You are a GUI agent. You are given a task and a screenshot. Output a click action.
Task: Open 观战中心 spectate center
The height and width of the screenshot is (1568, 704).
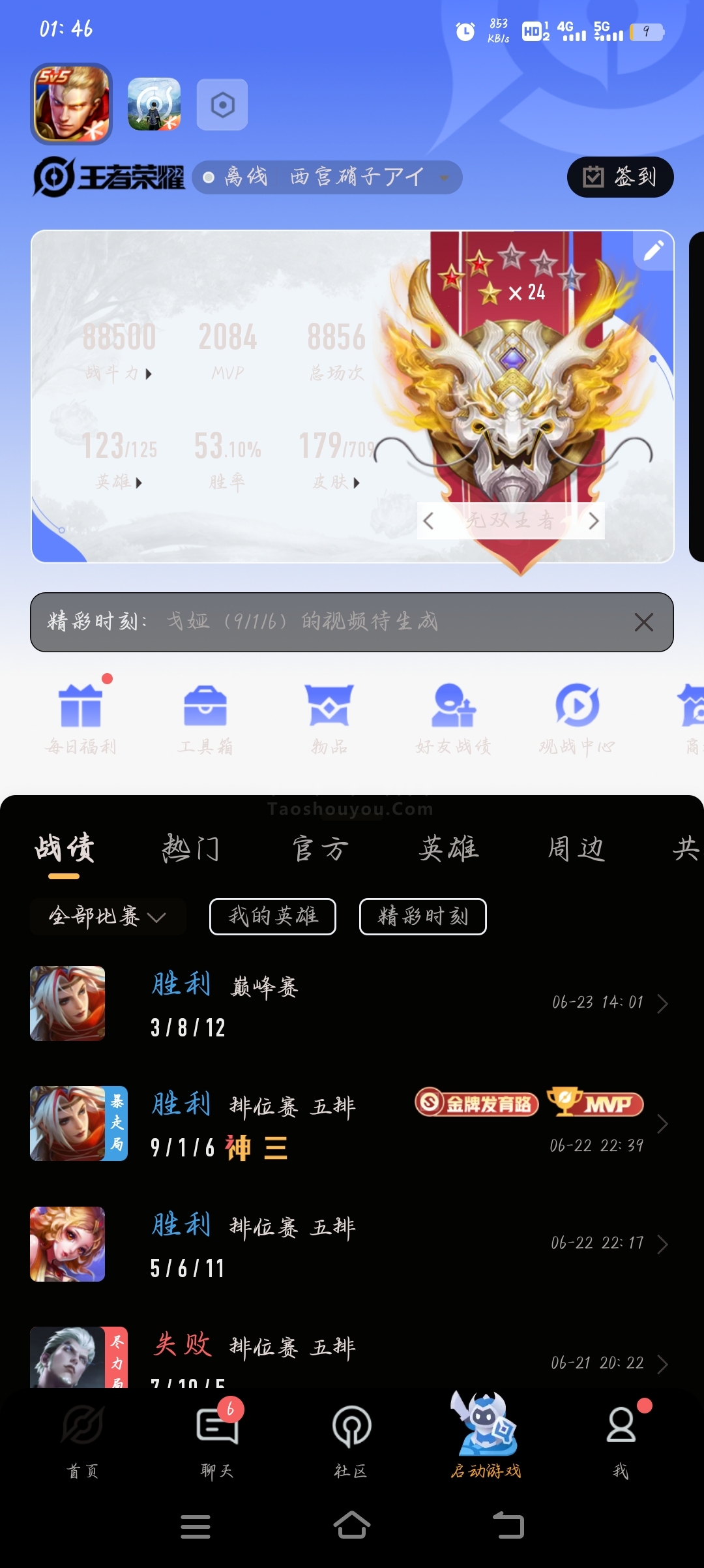pyautogui.click(x=577, y=718)
